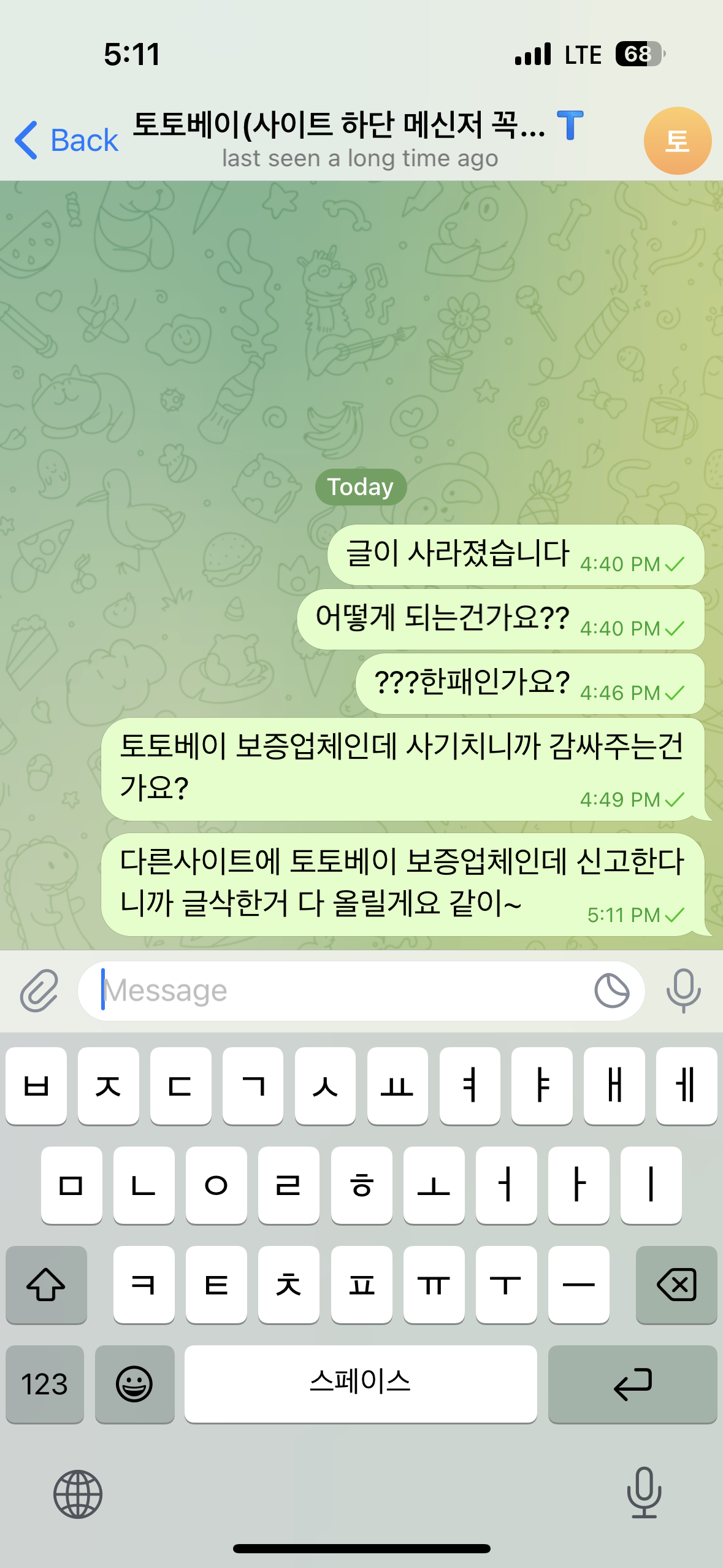The height and width of the screenshot is (1568, 723).
Task: Open the orange 토 profile avatar
Action: 677,141
